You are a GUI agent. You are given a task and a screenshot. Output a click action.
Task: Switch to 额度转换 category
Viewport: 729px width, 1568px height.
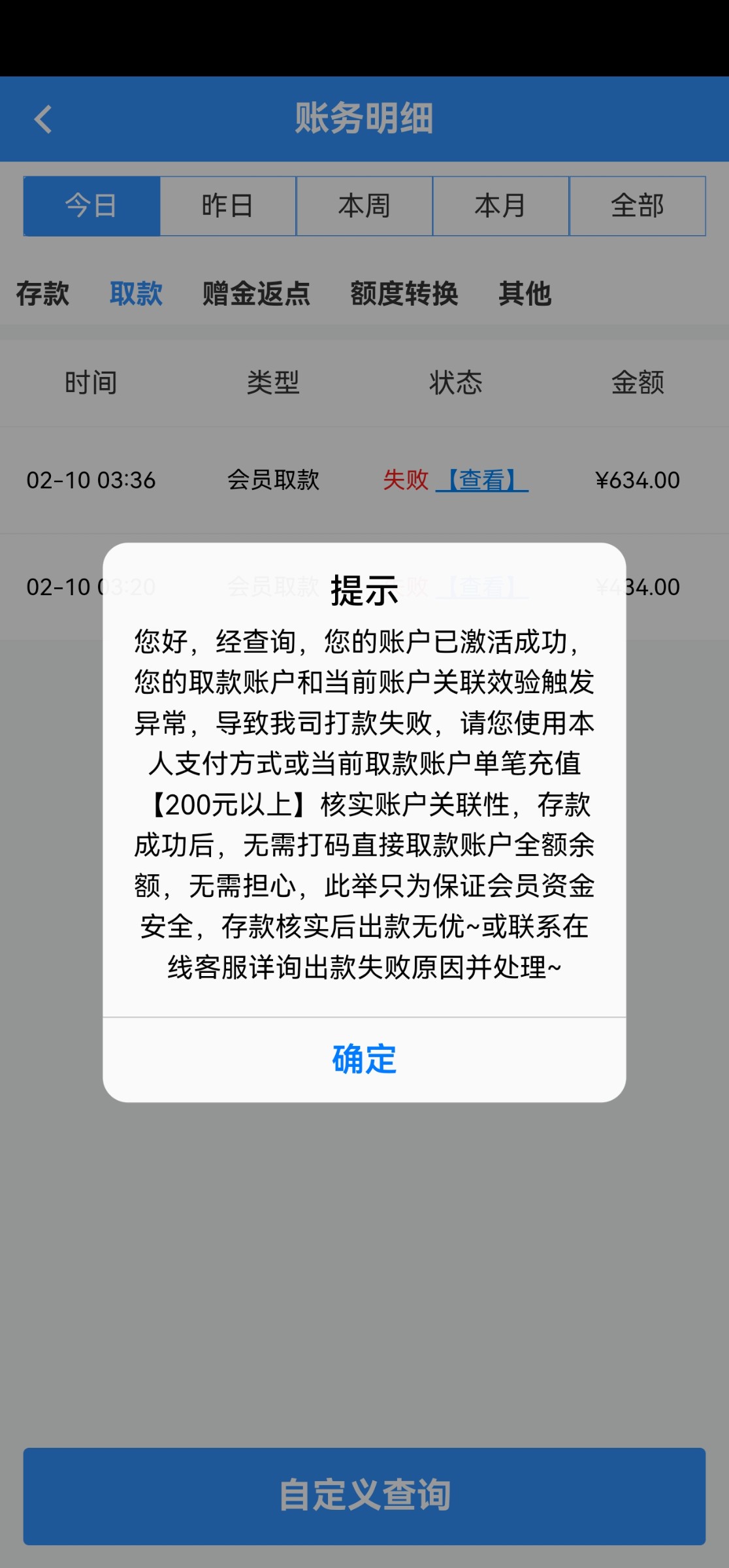point(404,293)
